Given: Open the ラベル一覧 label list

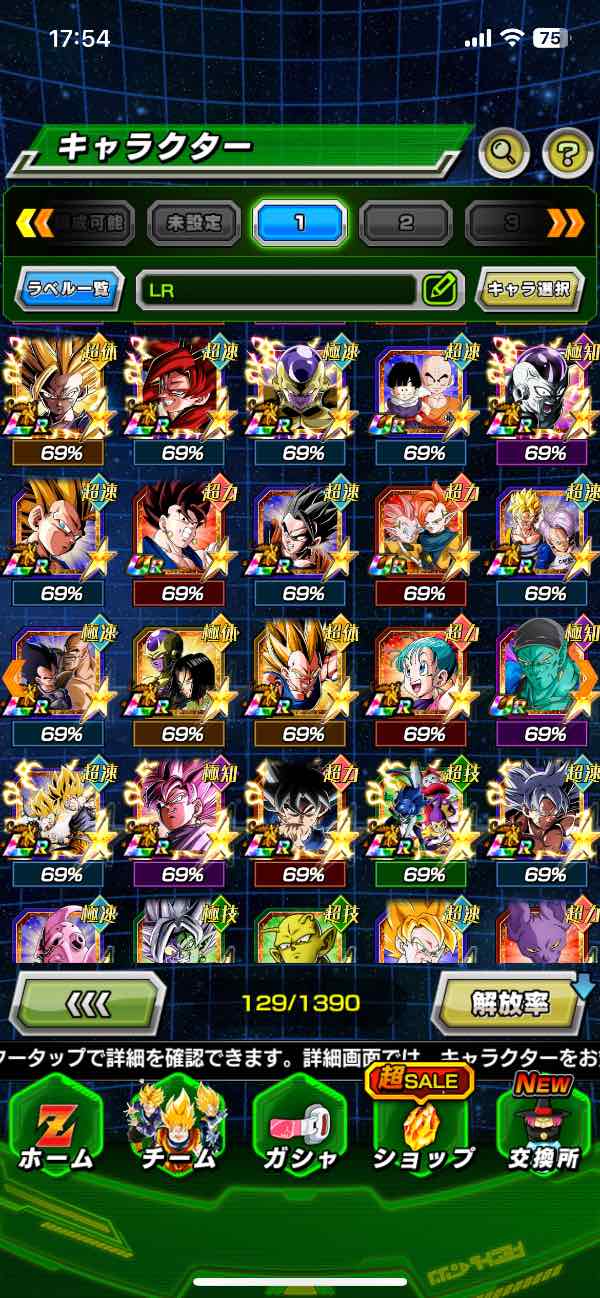Looking at the screenshot, I should [71, 290].
